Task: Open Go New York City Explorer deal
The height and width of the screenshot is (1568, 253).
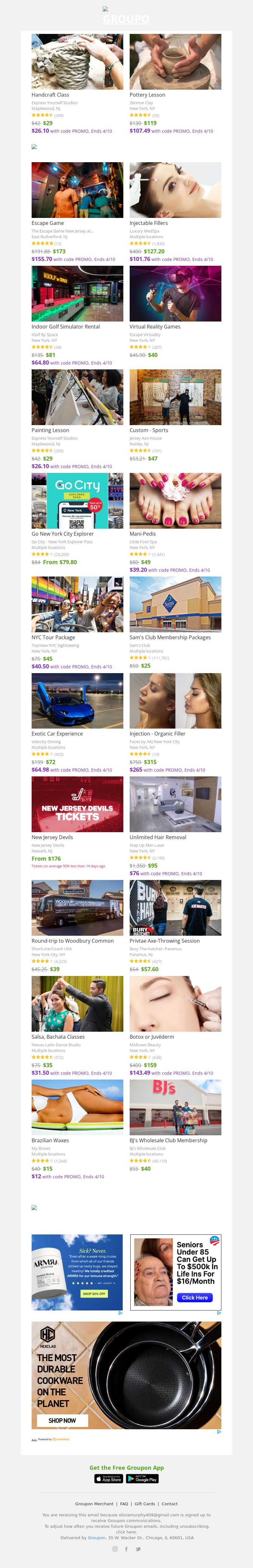Action: [x=77, y=501]
